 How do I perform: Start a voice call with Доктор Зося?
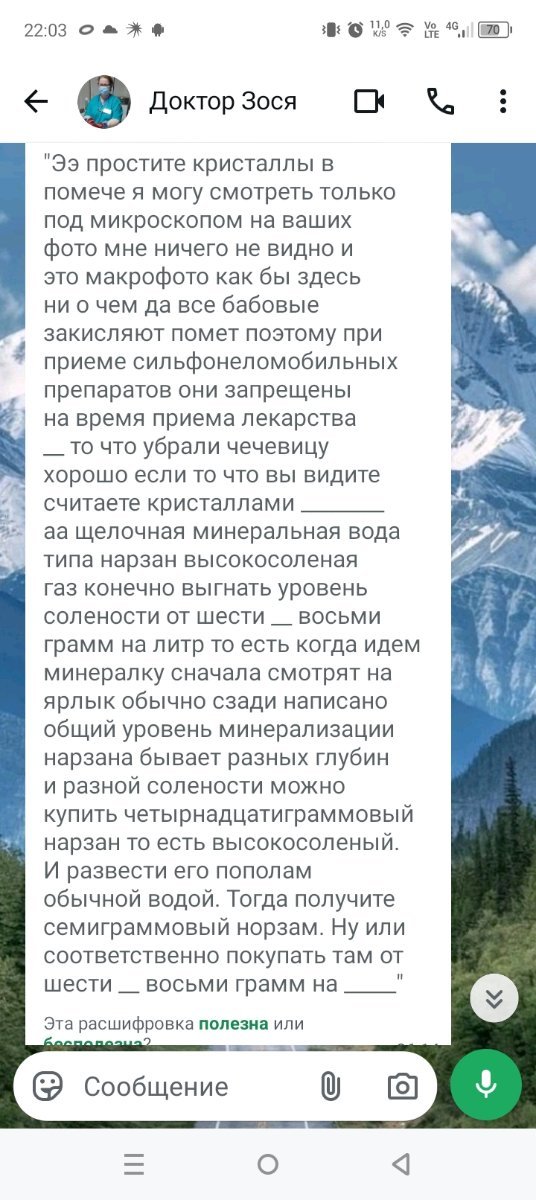(440, 101)
